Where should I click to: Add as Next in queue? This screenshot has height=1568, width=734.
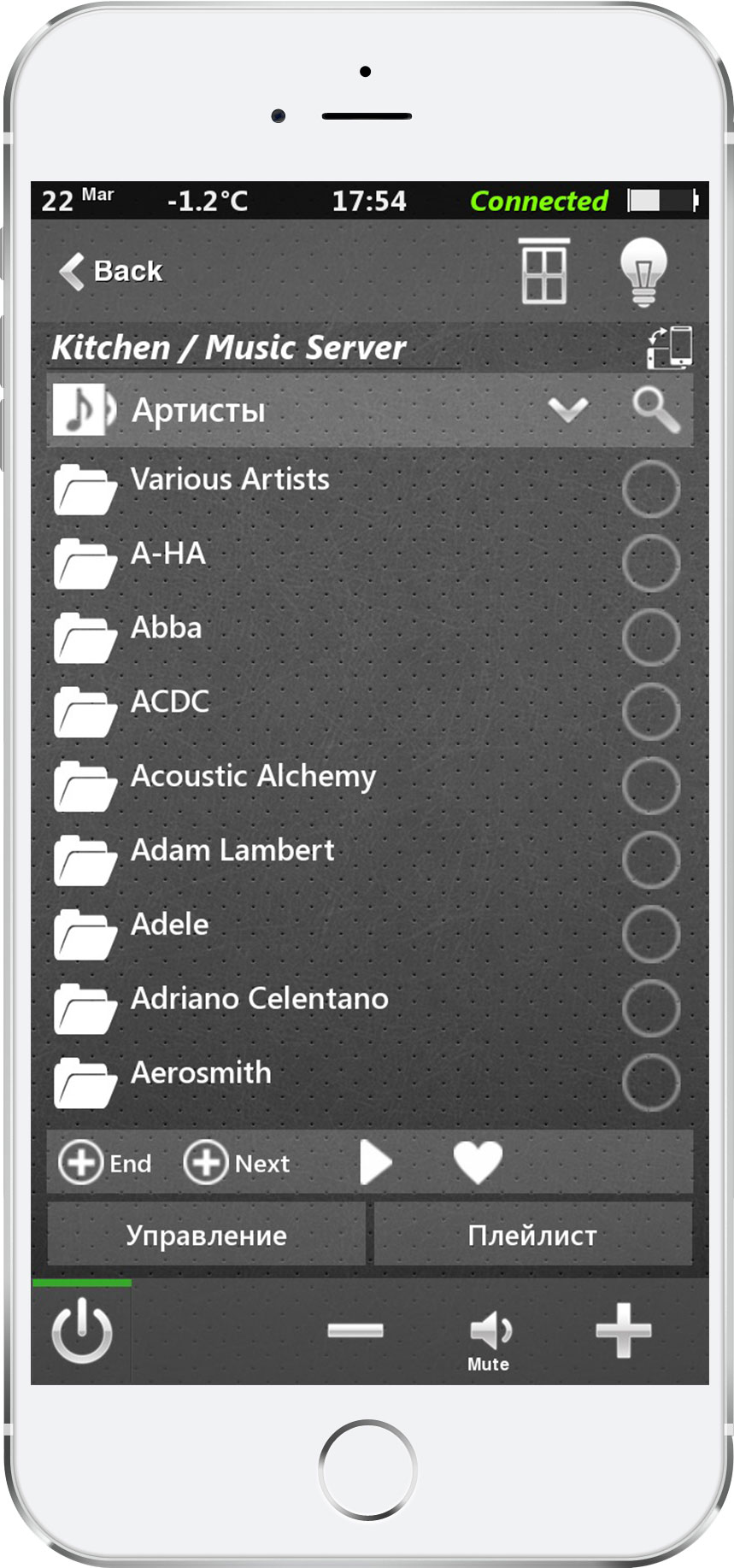point(237,1163)
